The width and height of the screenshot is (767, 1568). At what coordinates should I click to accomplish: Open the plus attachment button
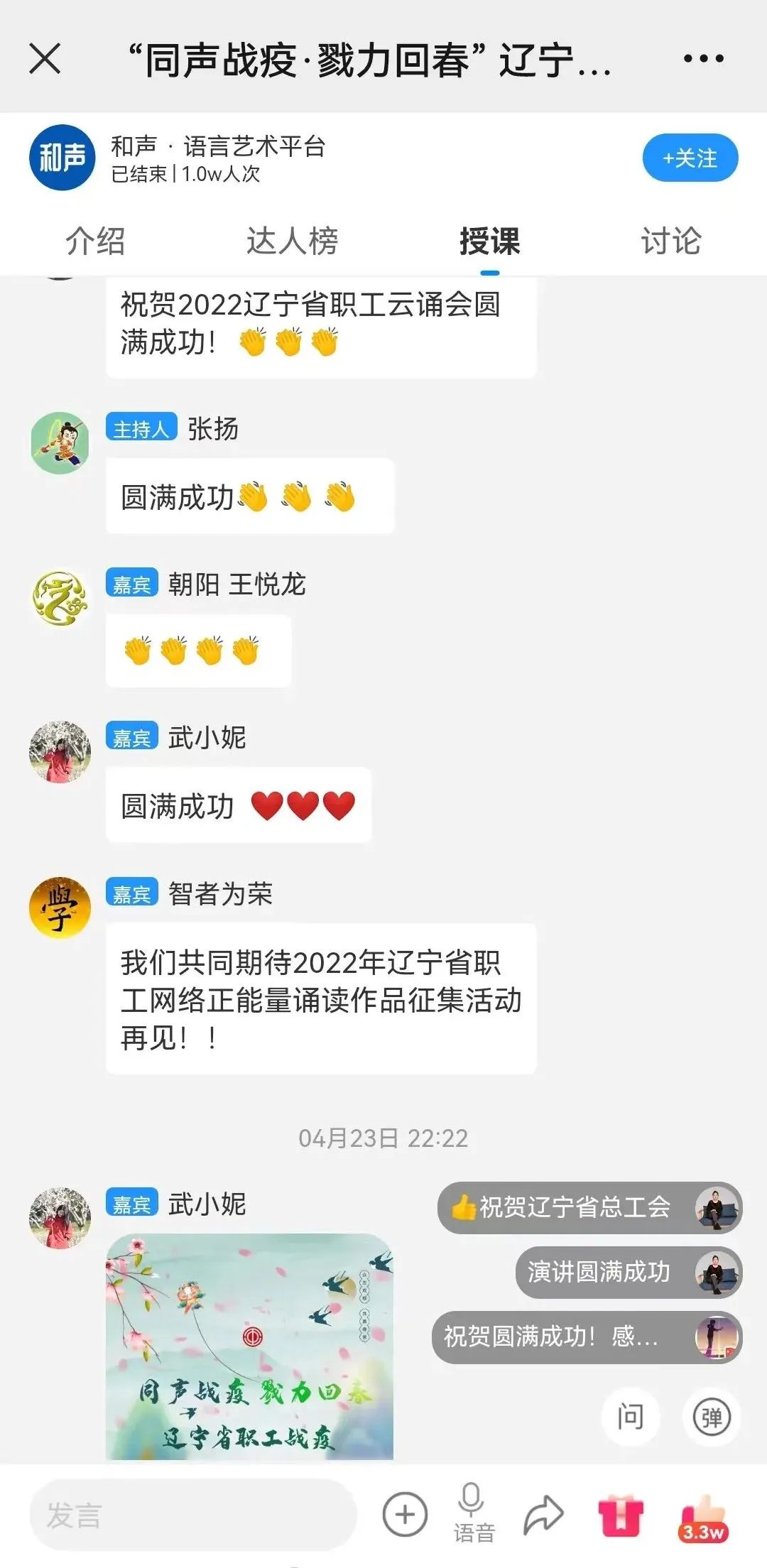(405, 1515)
